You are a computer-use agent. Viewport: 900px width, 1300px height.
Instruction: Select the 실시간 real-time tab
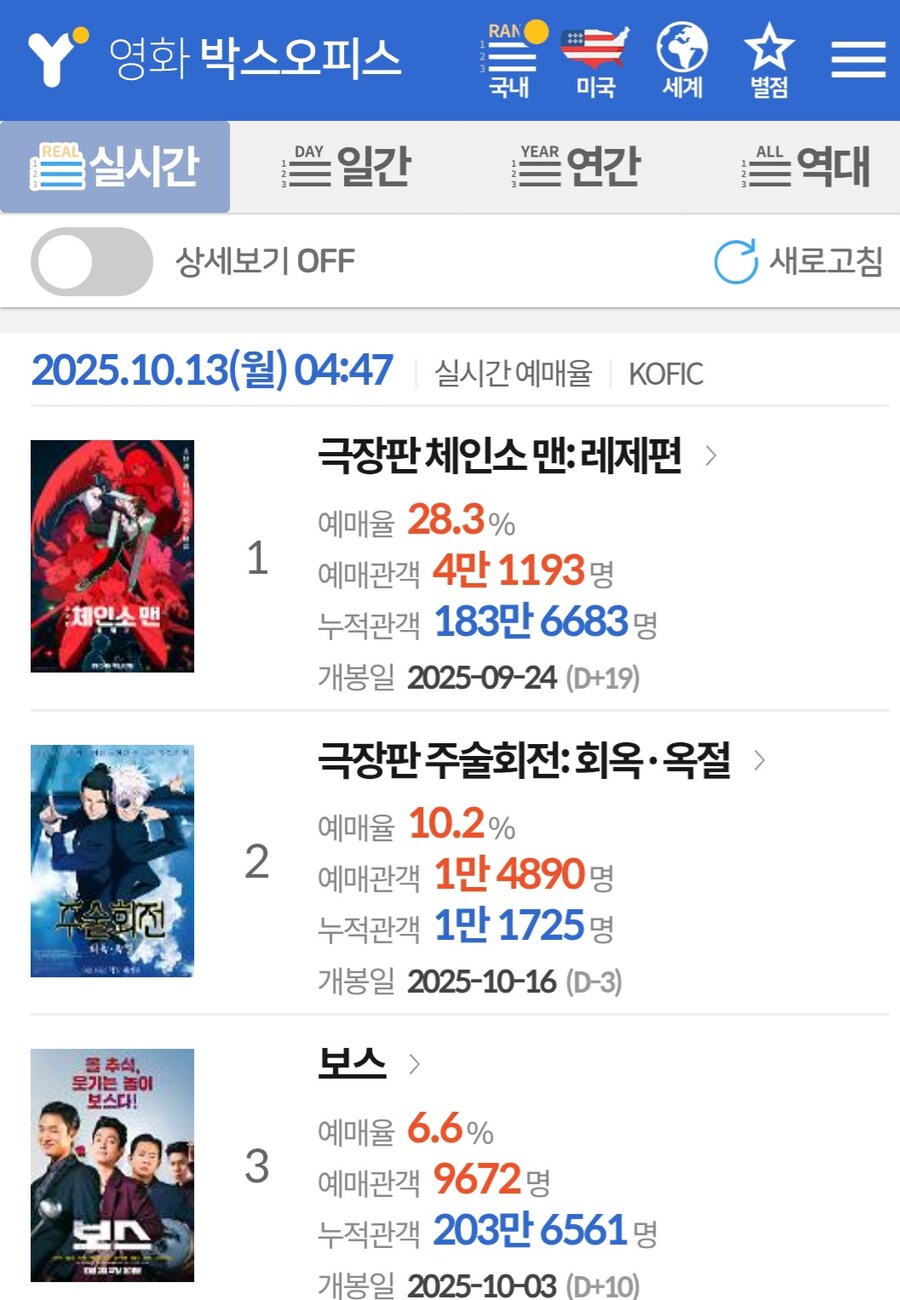coord(115,167)
